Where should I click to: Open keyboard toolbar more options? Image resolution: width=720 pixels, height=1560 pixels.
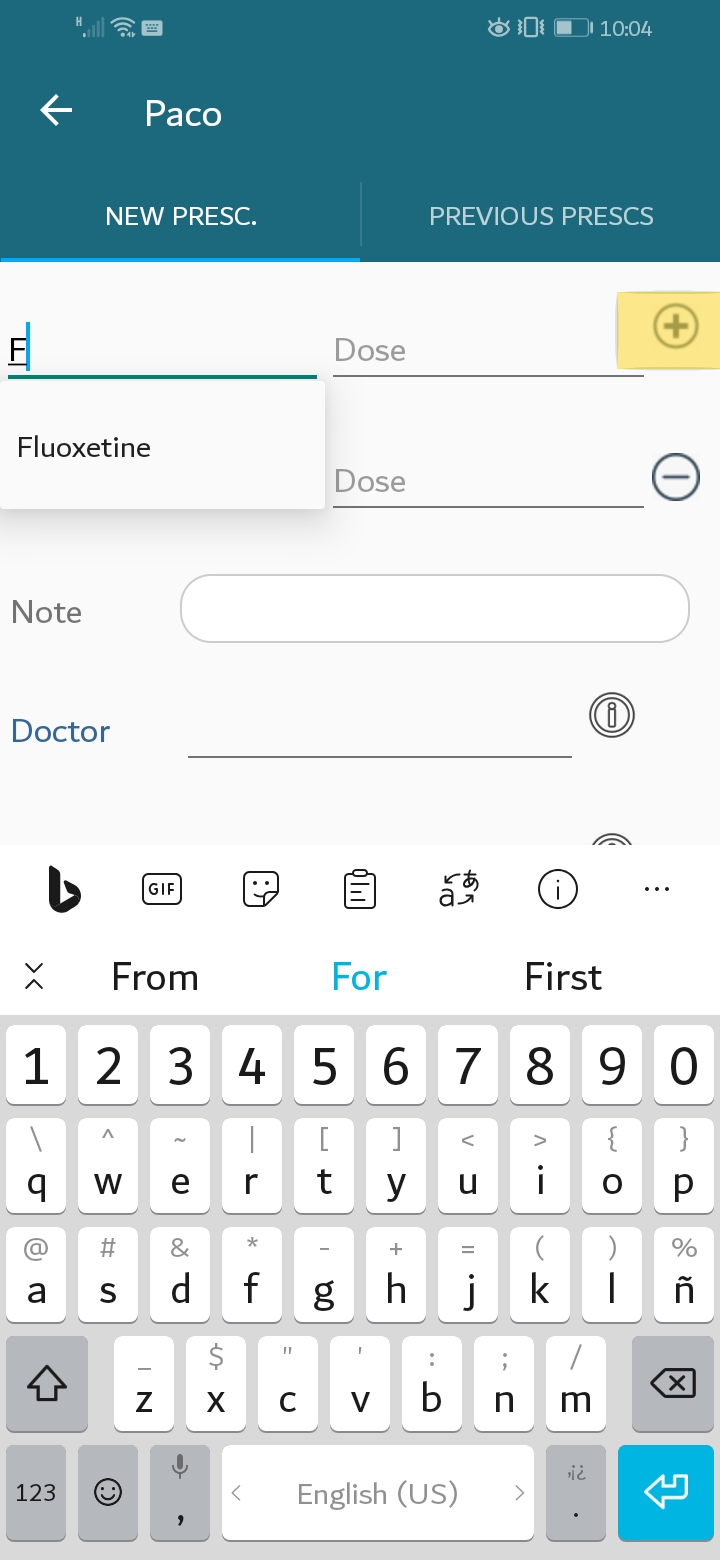(657, 888)
